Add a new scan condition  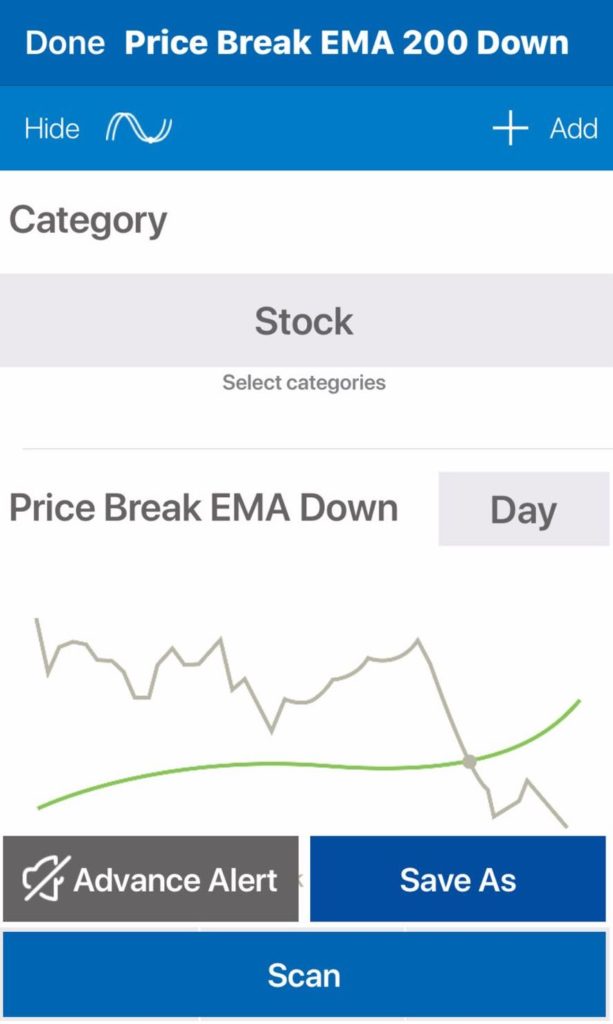pyautogui.click(x=545, y=128)
